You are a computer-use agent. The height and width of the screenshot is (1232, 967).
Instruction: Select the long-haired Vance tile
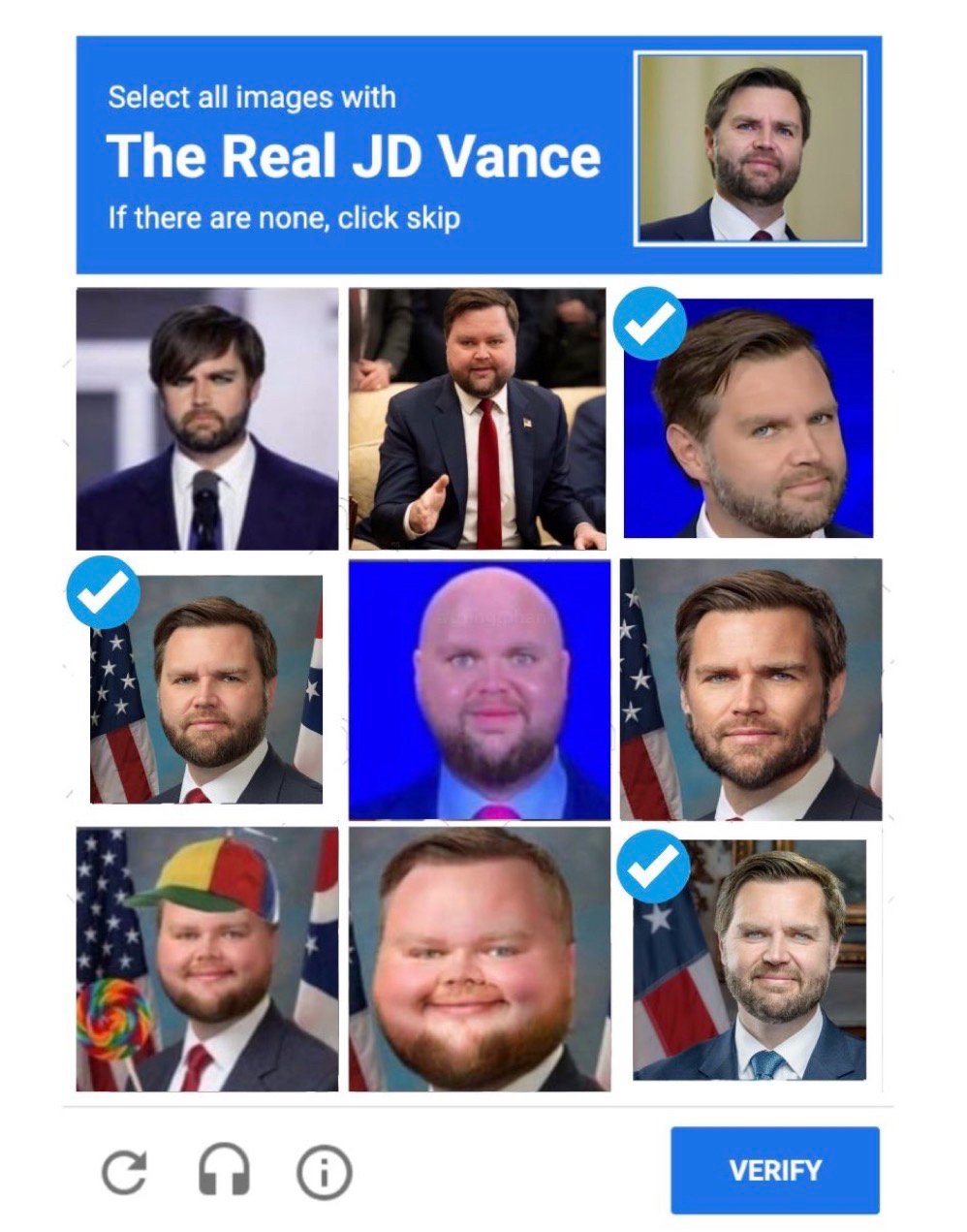(205, 417)
